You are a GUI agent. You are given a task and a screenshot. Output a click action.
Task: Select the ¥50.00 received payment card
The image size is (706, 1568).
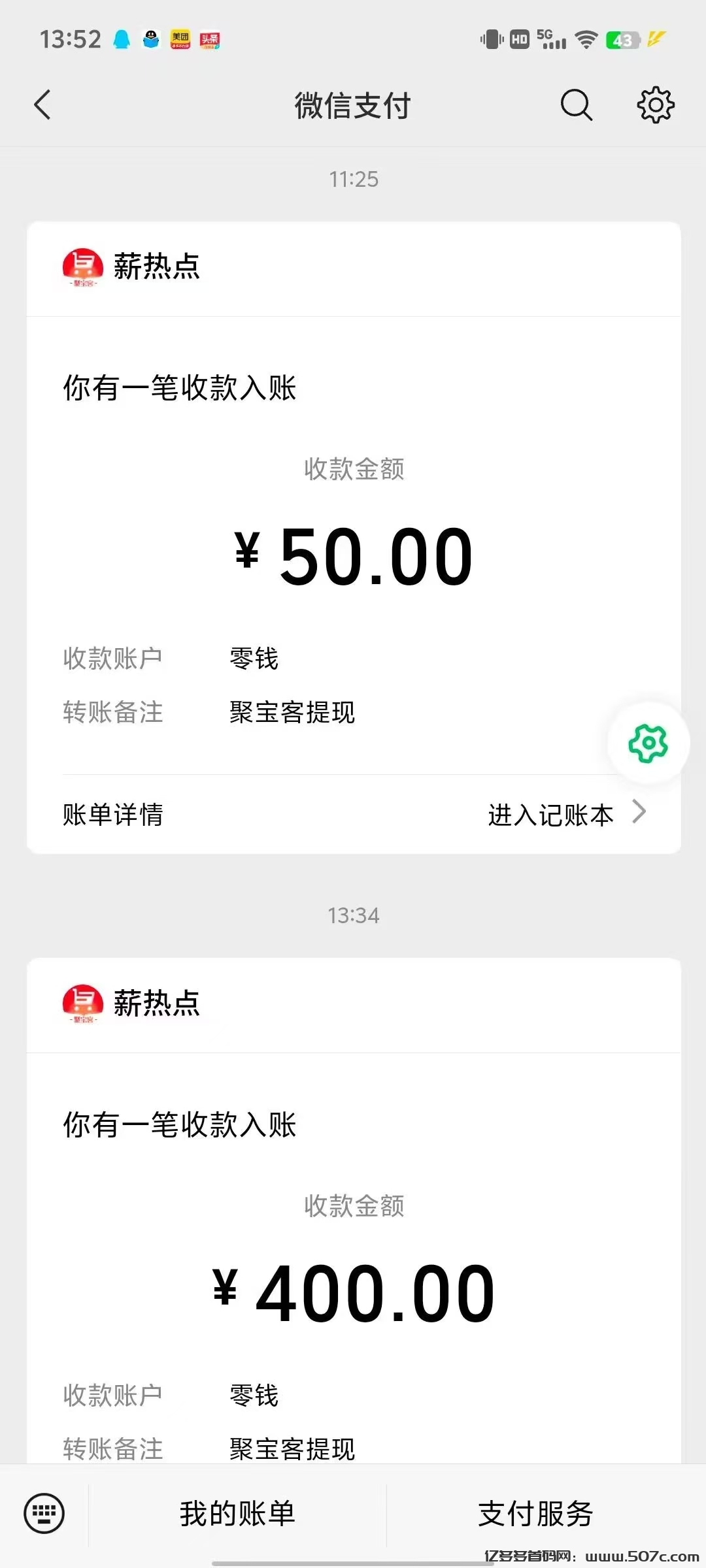tap(353, 555)
